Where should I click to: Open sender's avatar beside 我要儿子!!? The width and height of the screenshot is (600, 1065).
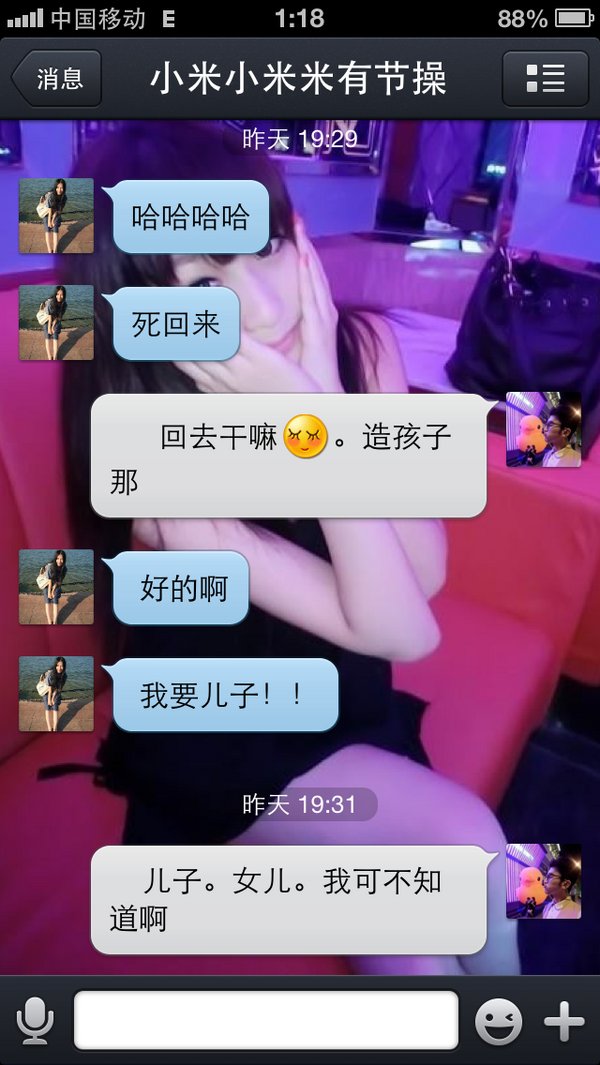(56, 694)
